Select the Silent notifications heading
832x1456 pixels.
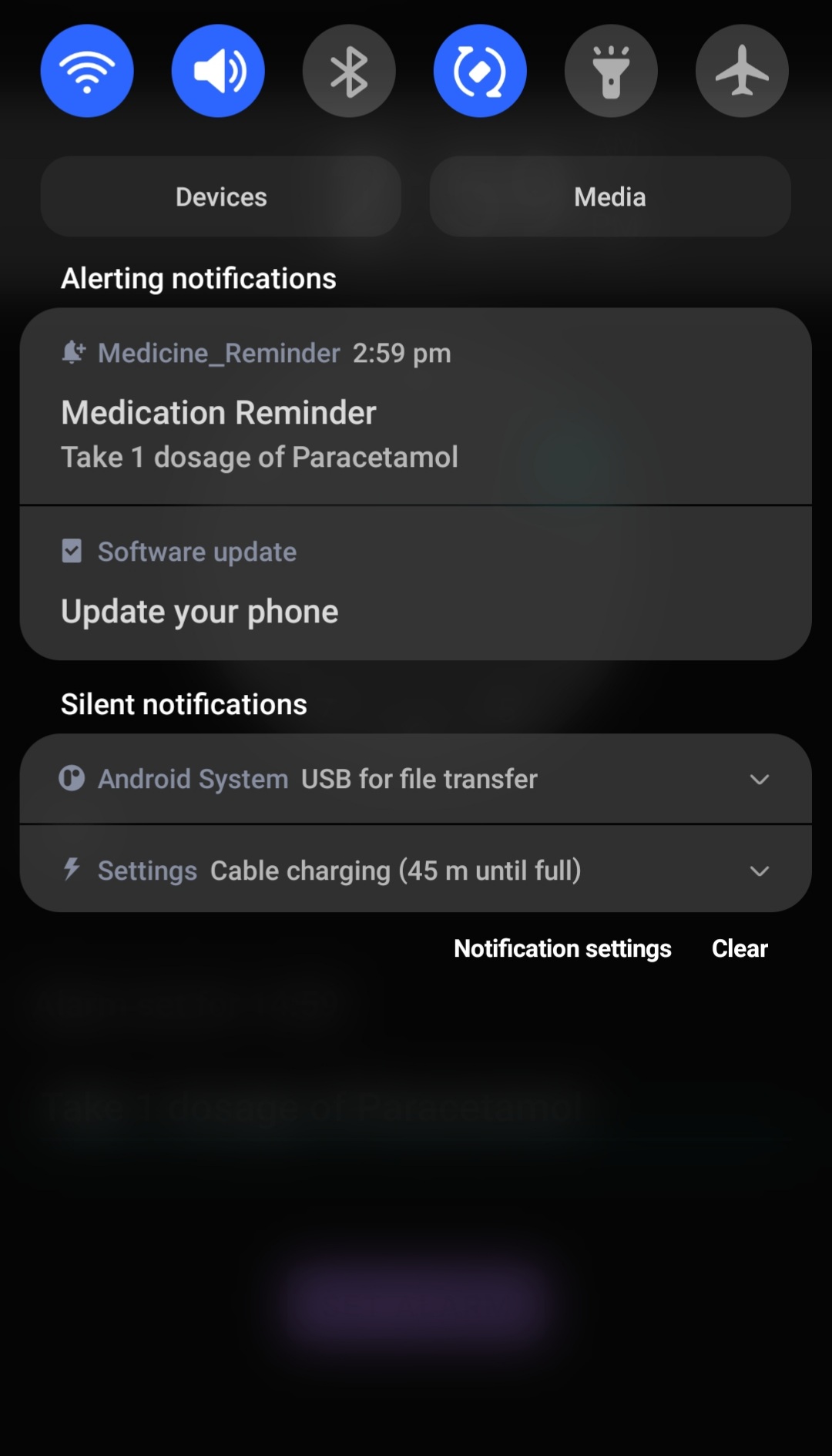(x=183, y=703)
